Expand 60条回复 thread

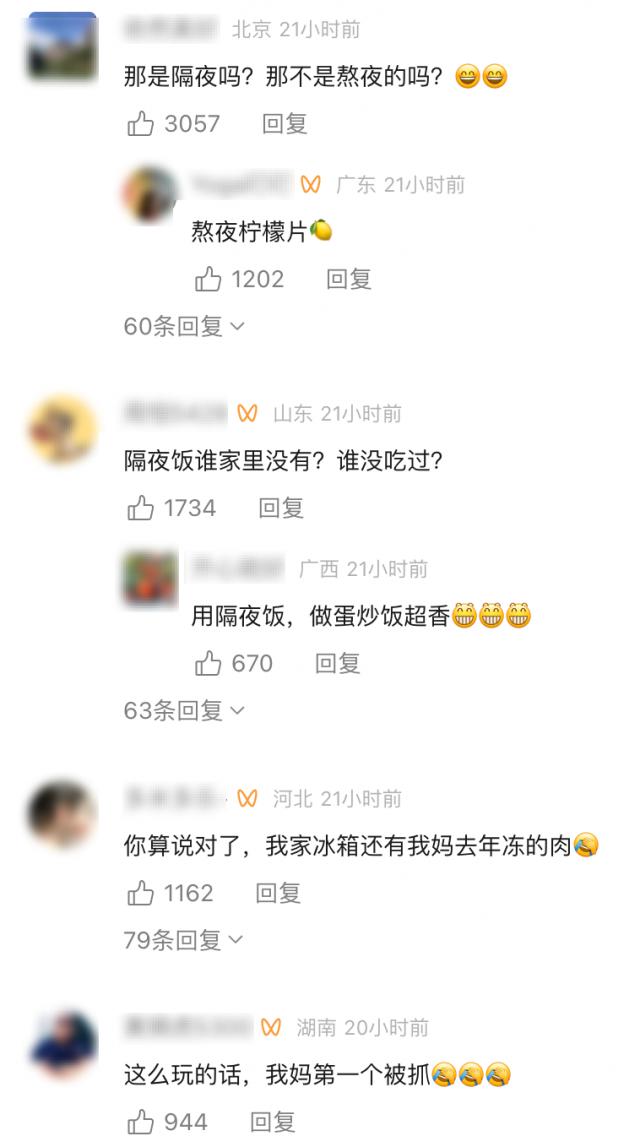184,326
